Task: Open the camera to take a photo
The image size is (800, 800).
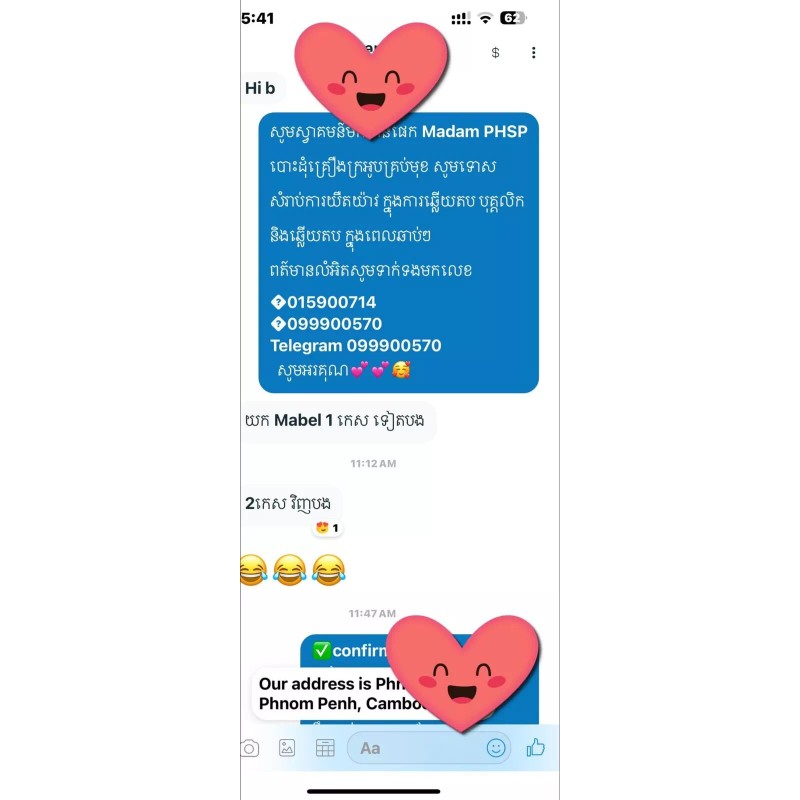Action: pos(249,748)
